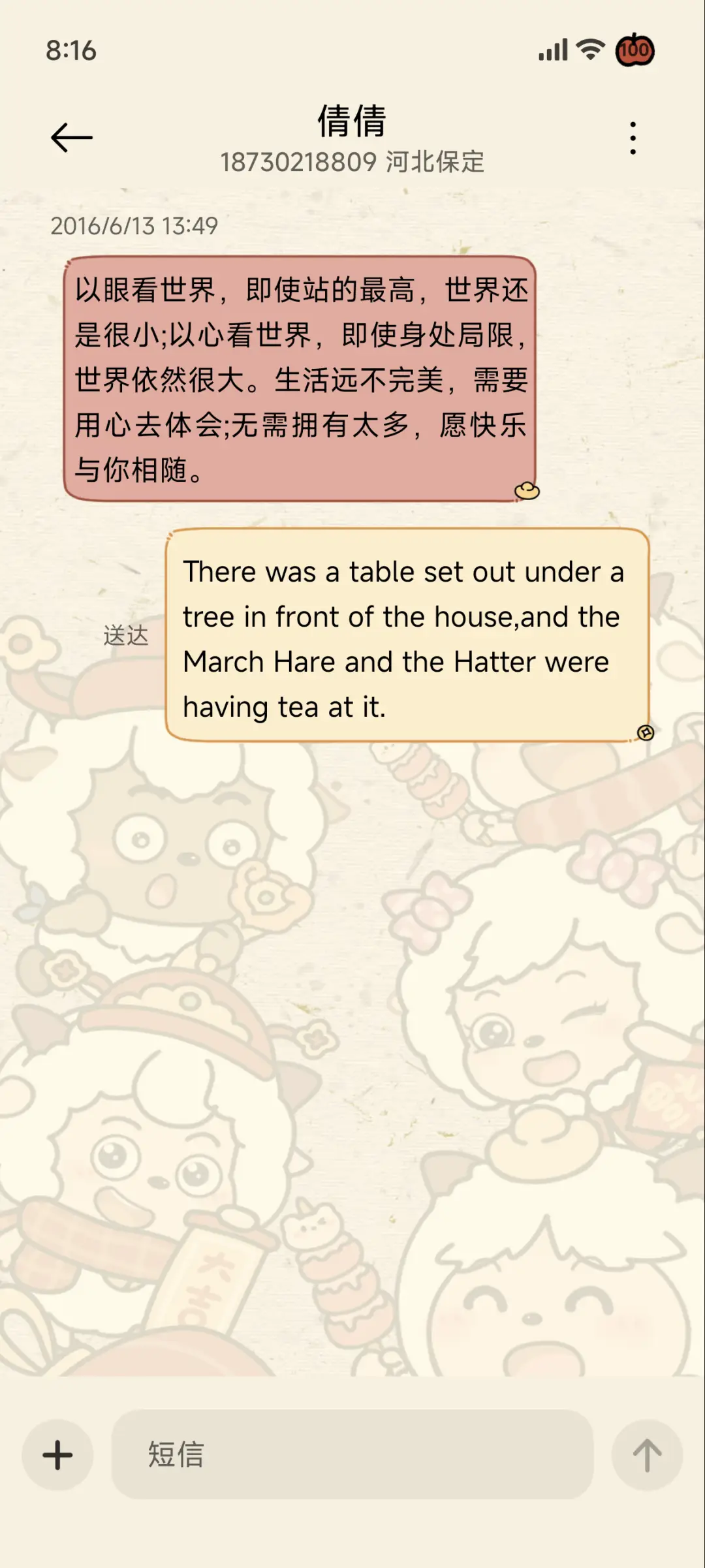Viewport: 705px width, 1568px height.
Task: Tap the gold ingot icon on red bubble
Action: [x=526, y=491]
